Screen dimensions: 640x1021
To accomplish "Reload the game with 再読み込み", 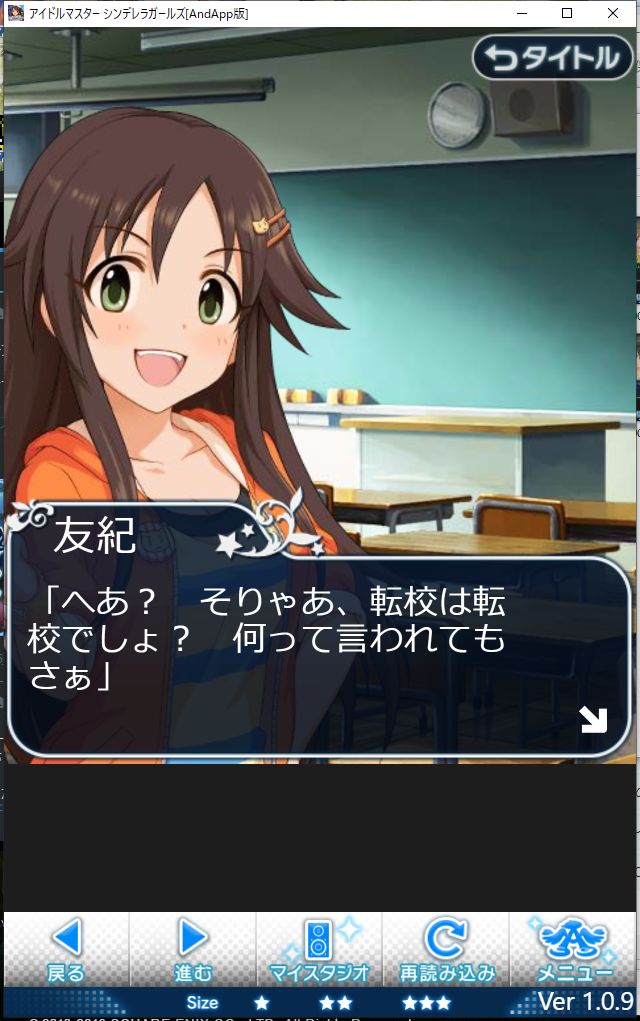I will [446, 949].
